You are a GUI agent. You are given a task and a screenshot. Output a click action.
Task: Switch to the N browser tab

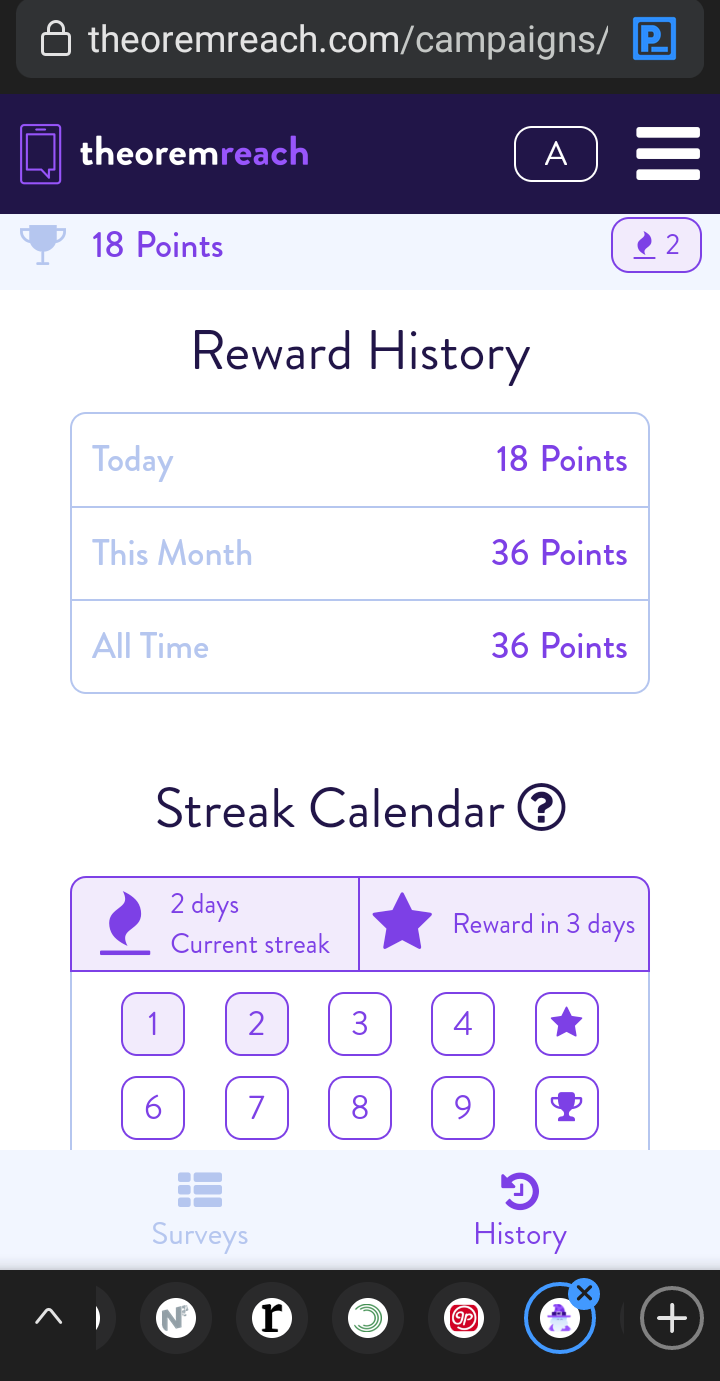(x=175, y=1318)
